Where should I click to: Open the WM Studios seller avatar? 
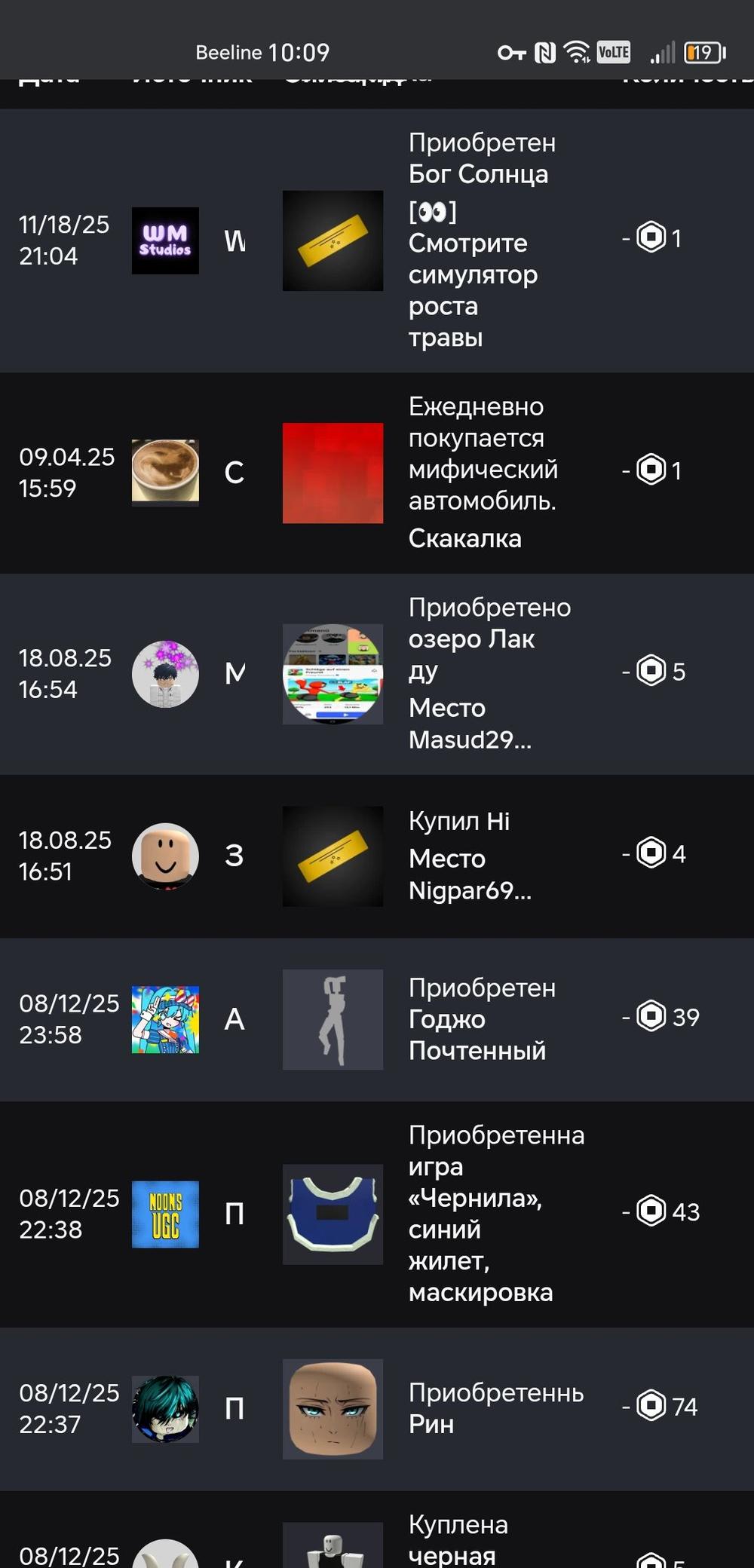coord(165,240)
